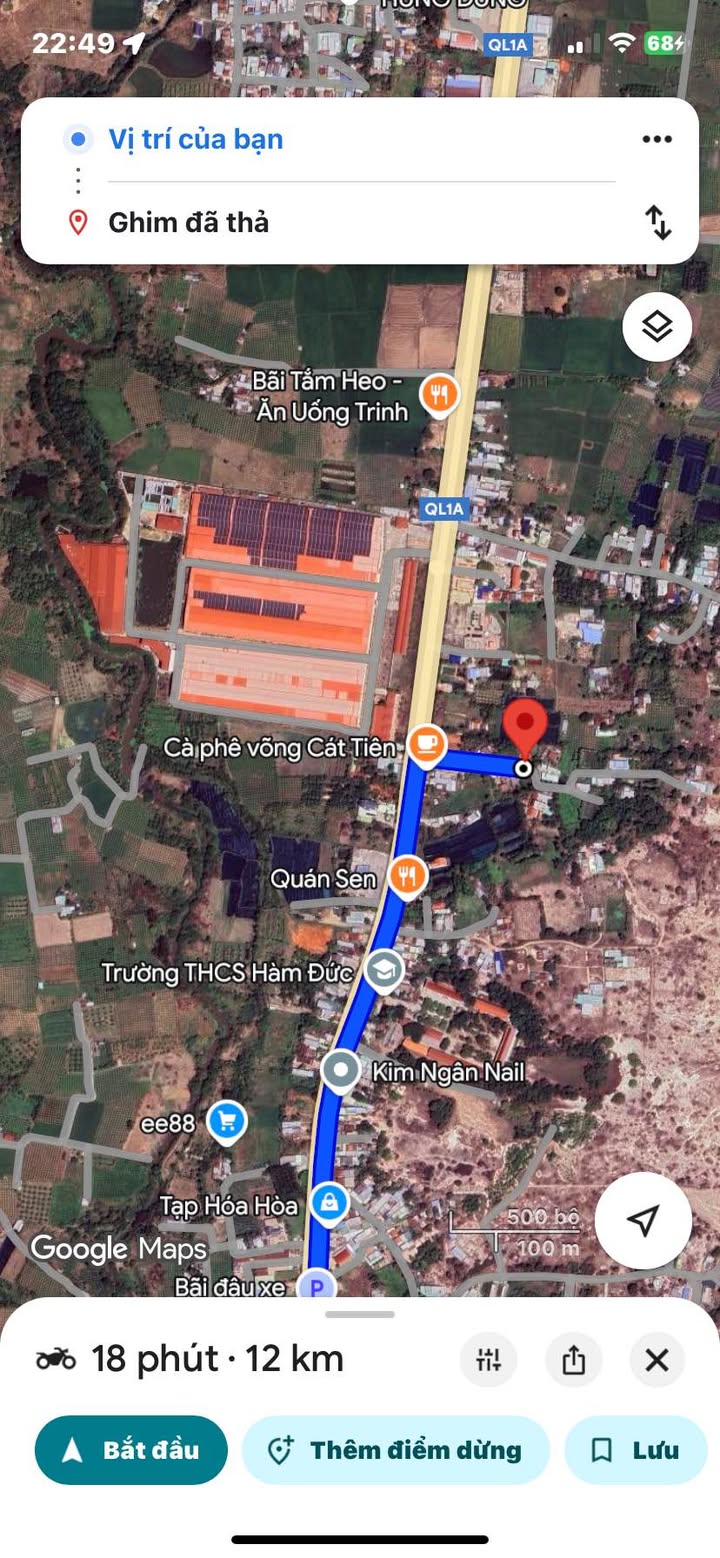720x1558 pixels.
Task: Open the map layers button
Action: pyautogui.click(x=657, y=327)
